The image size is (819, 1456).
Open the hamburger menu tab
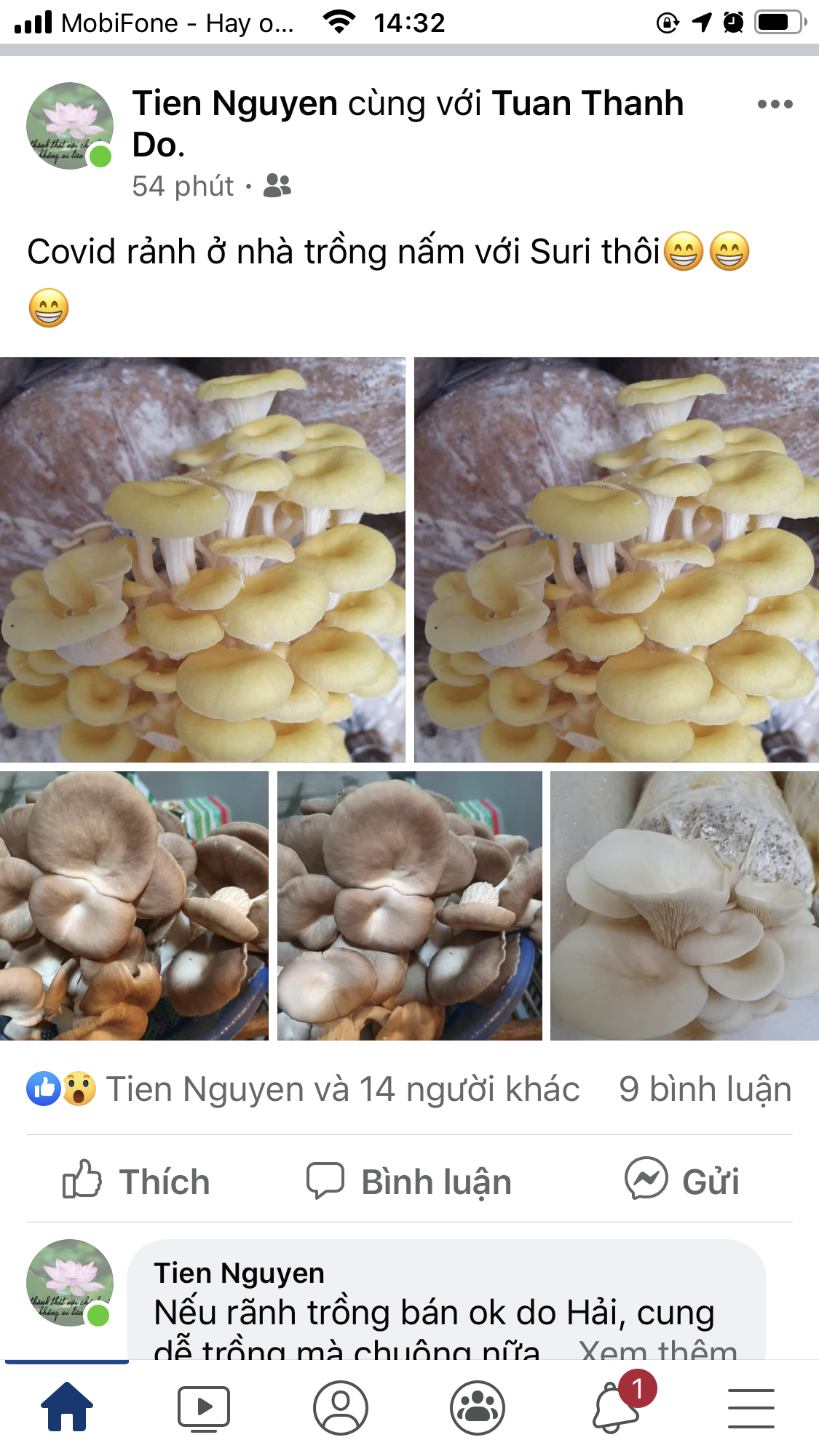(751, 1407)
